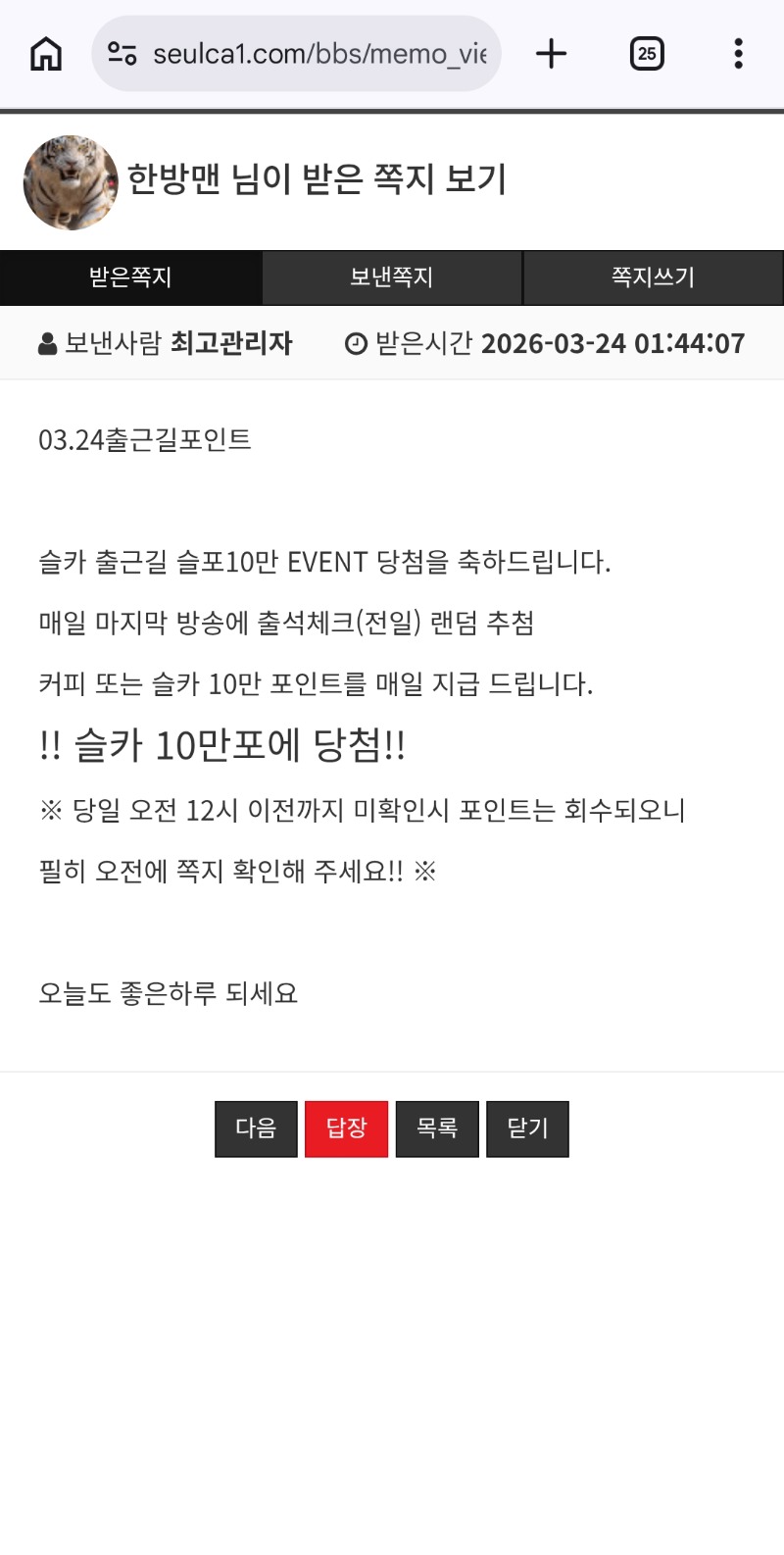Open the tab switcher showing 25
784x1555 pixels.
[647, 53]
